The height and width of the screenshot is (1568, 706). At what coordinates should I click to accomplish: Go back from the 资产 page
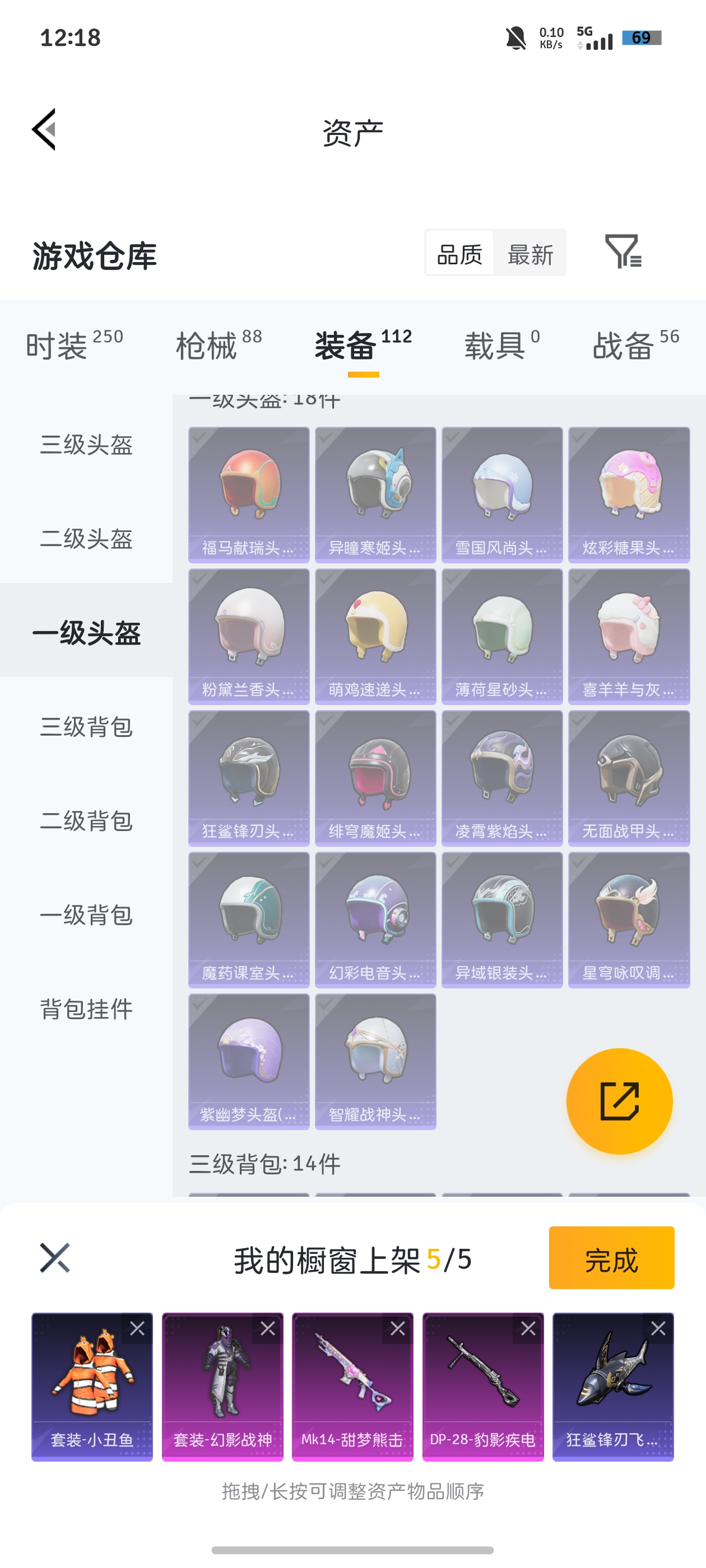coord(44,129)
